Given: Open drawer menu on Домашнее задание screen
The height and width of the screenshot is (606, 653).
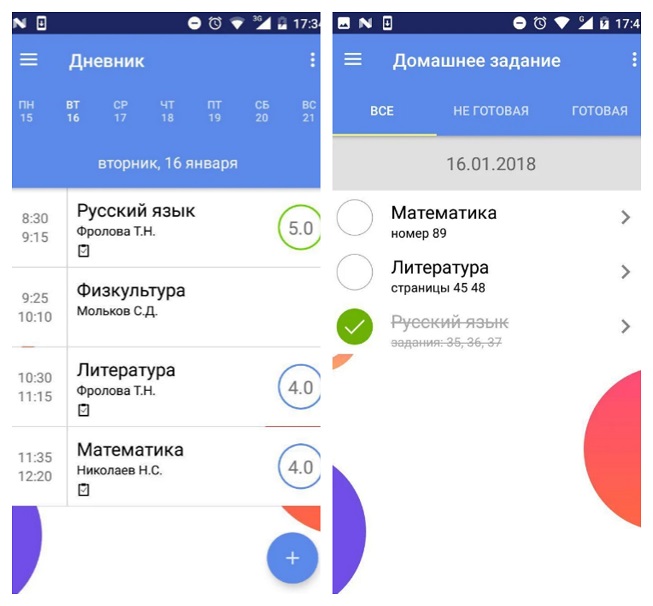Looking at the screenshot, I should tap(353, 60).
